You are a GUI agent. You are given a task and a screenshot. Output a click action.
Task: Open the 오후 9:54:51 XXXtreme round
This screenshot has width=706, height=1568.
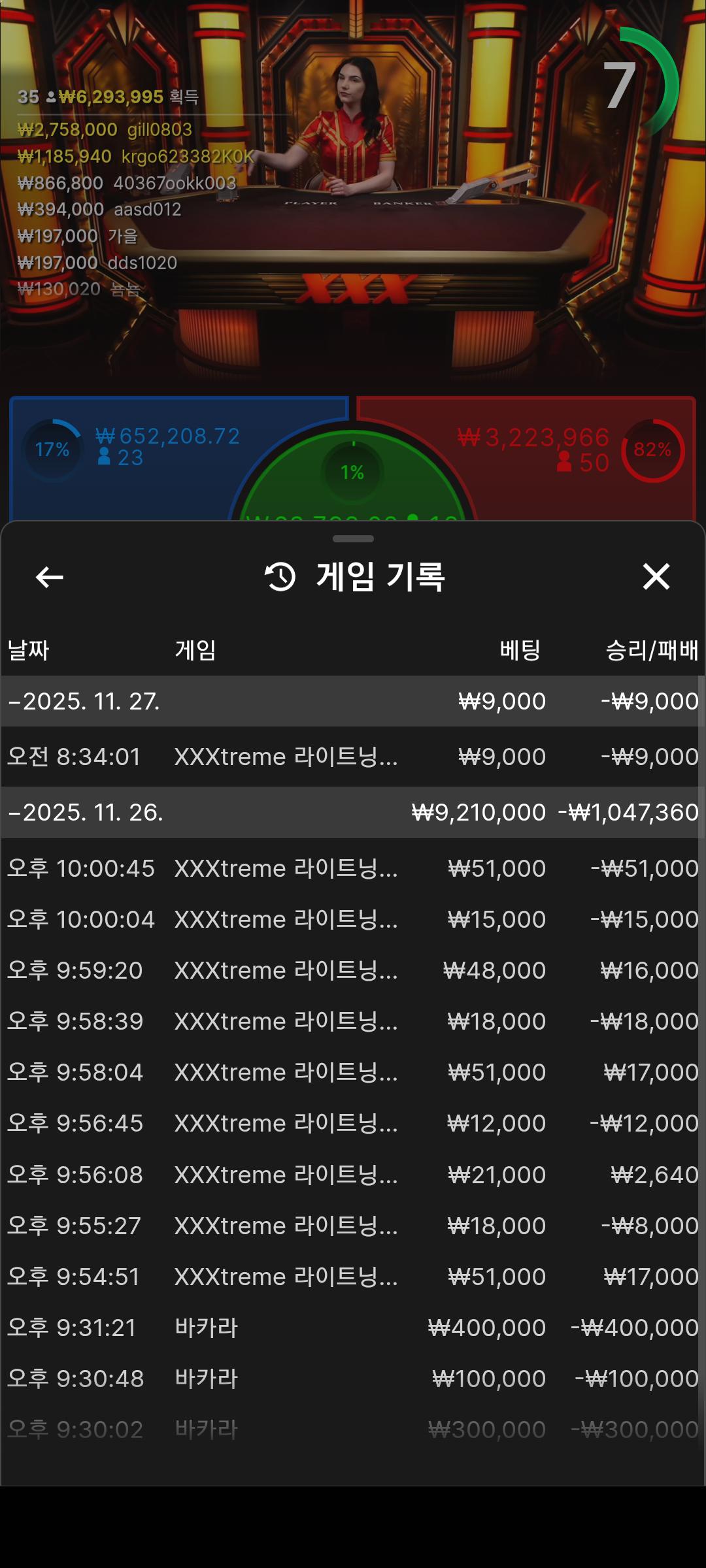click(353, 1277)
